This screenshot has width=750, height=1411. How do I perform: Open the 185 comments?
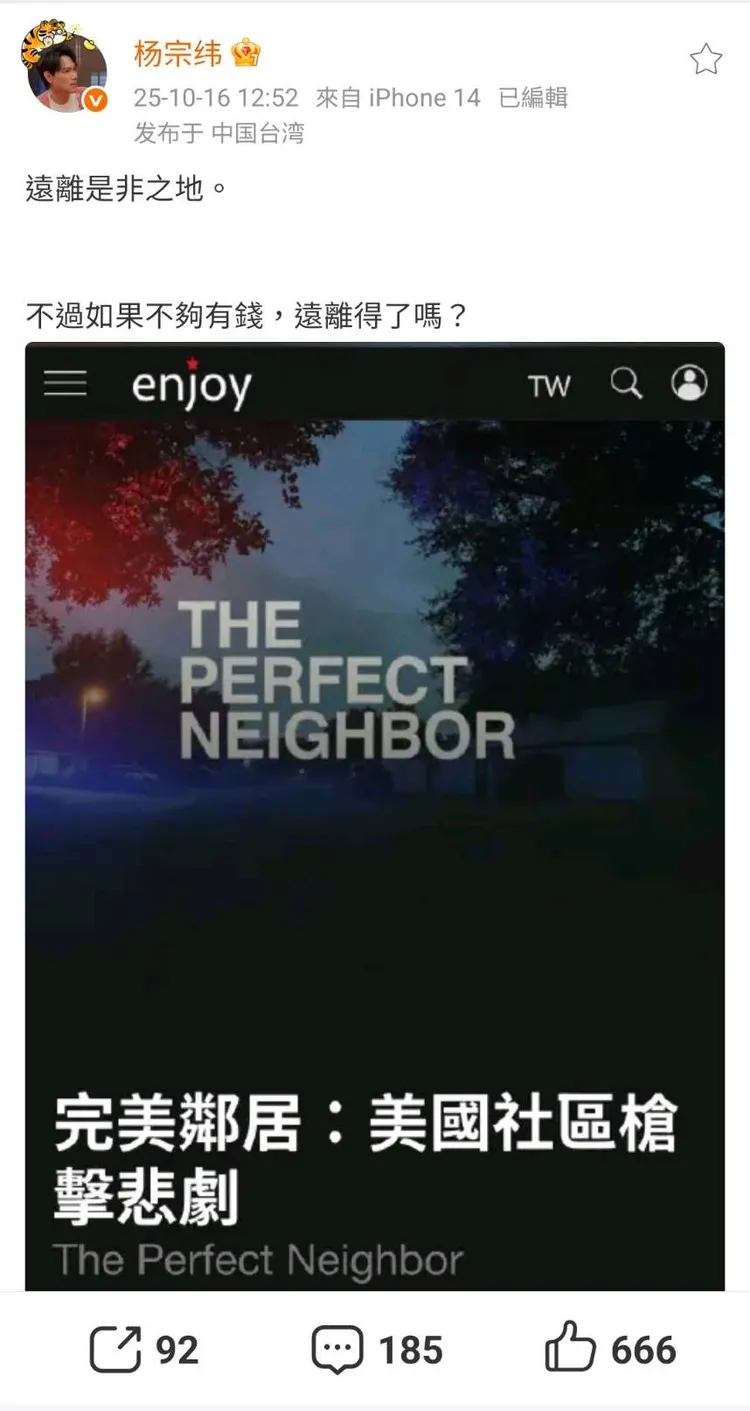point(376,1350)
